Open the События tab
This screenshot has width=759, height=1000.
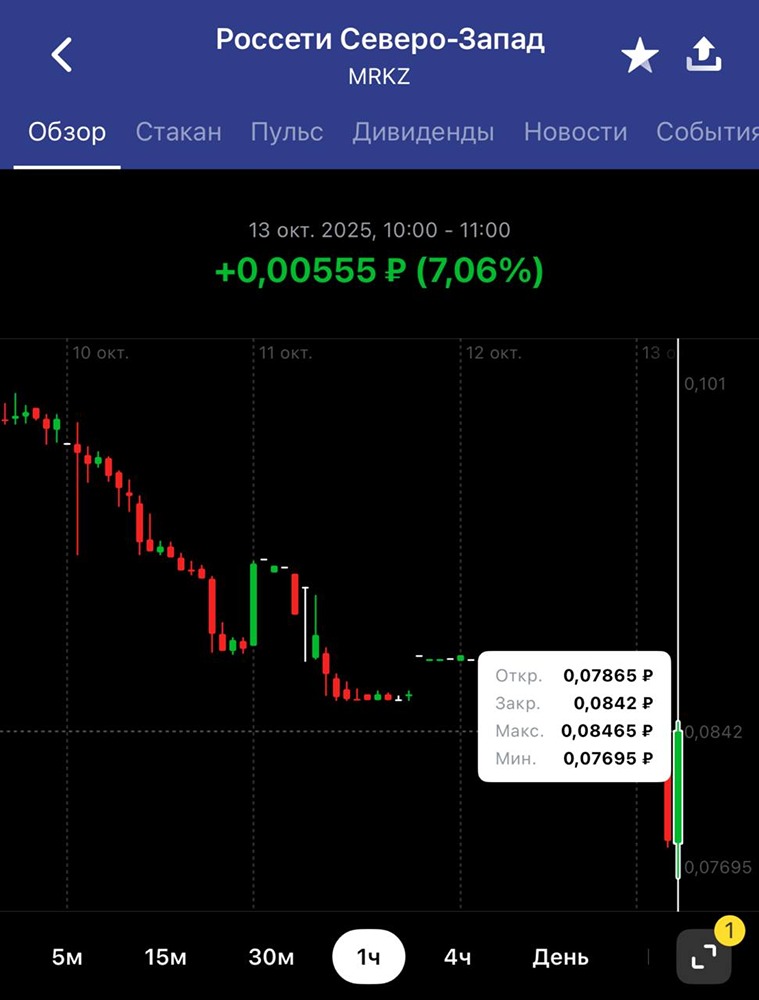point(706,132)
